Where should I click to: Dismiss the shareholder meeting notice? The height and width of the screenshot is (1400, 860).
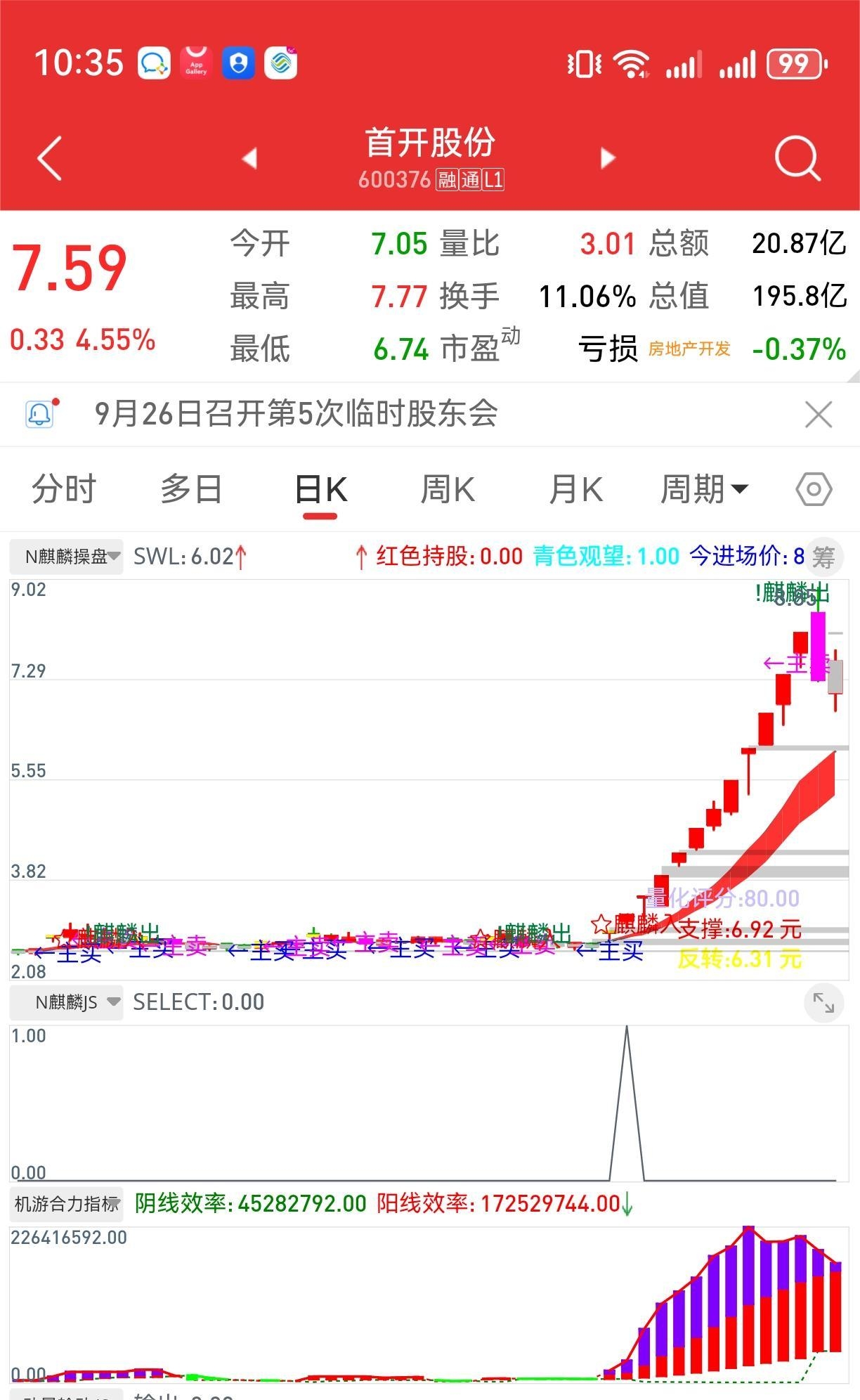(819, 415)
